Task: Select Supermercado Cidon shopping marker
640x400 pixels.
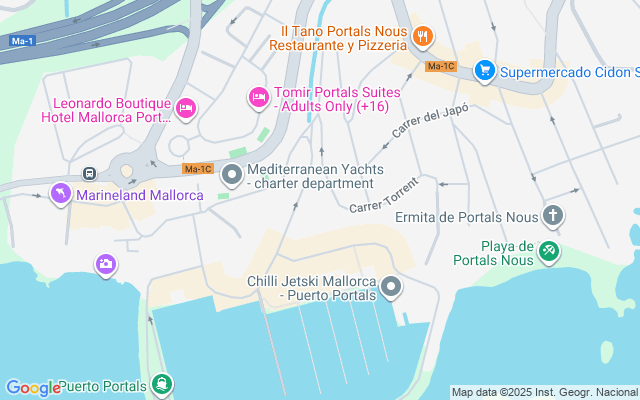Action: [485, 70]
